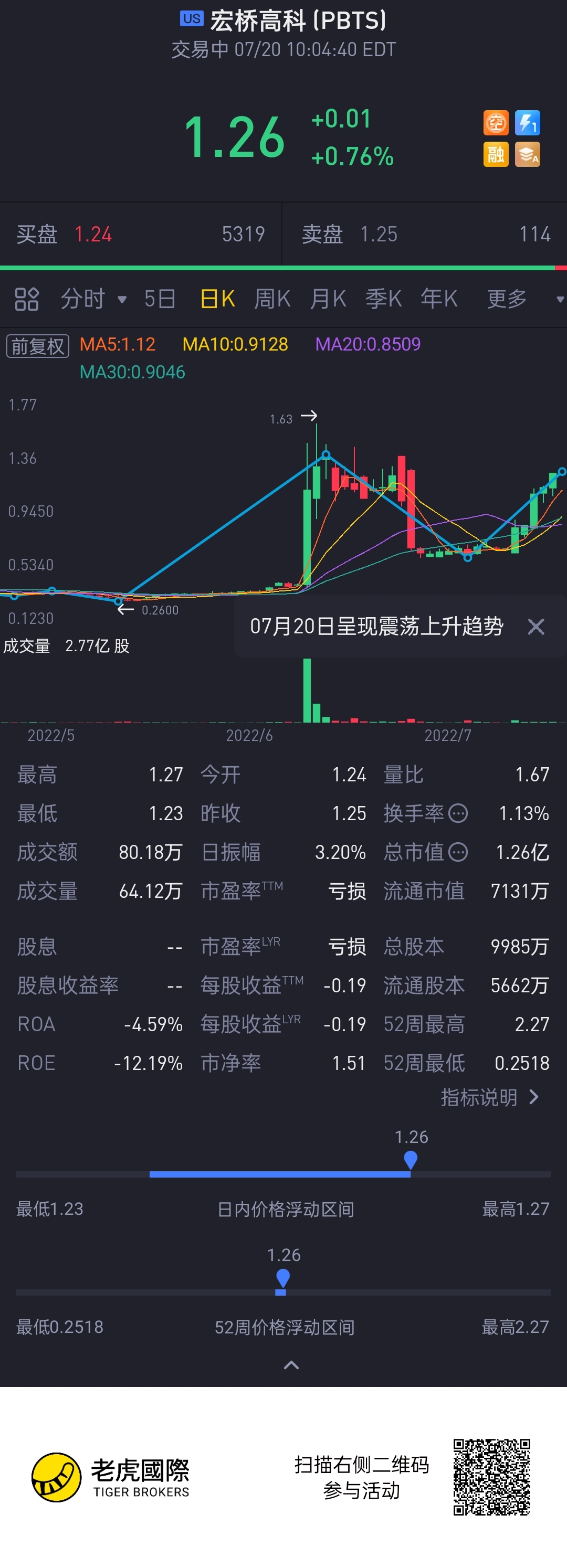This screenshot has width=567, height=1568.
Task: Dismiss the 07月20日 trend tip
Action: [x=536, y=627]
